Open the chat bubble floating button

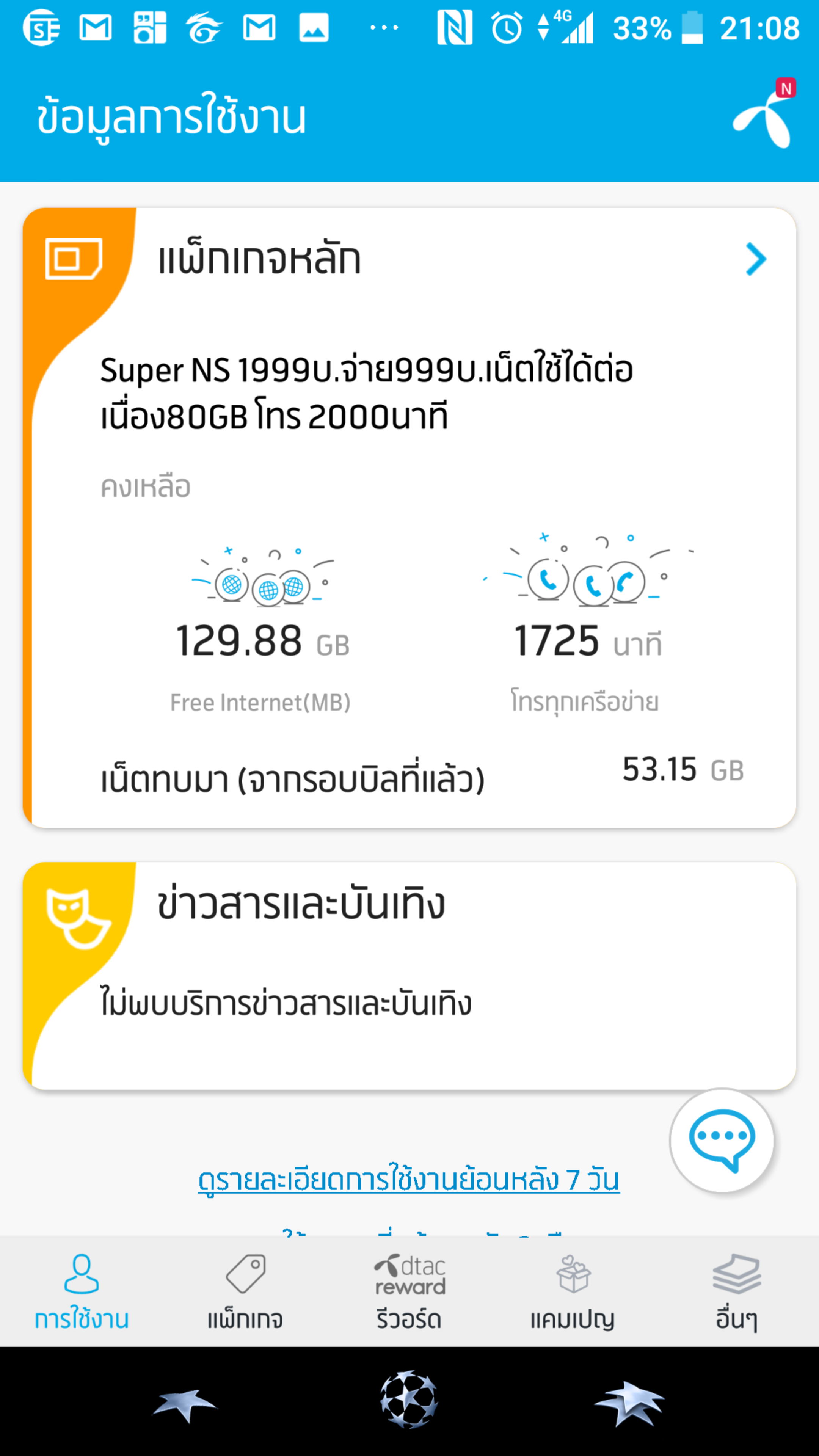(722, 1139)
